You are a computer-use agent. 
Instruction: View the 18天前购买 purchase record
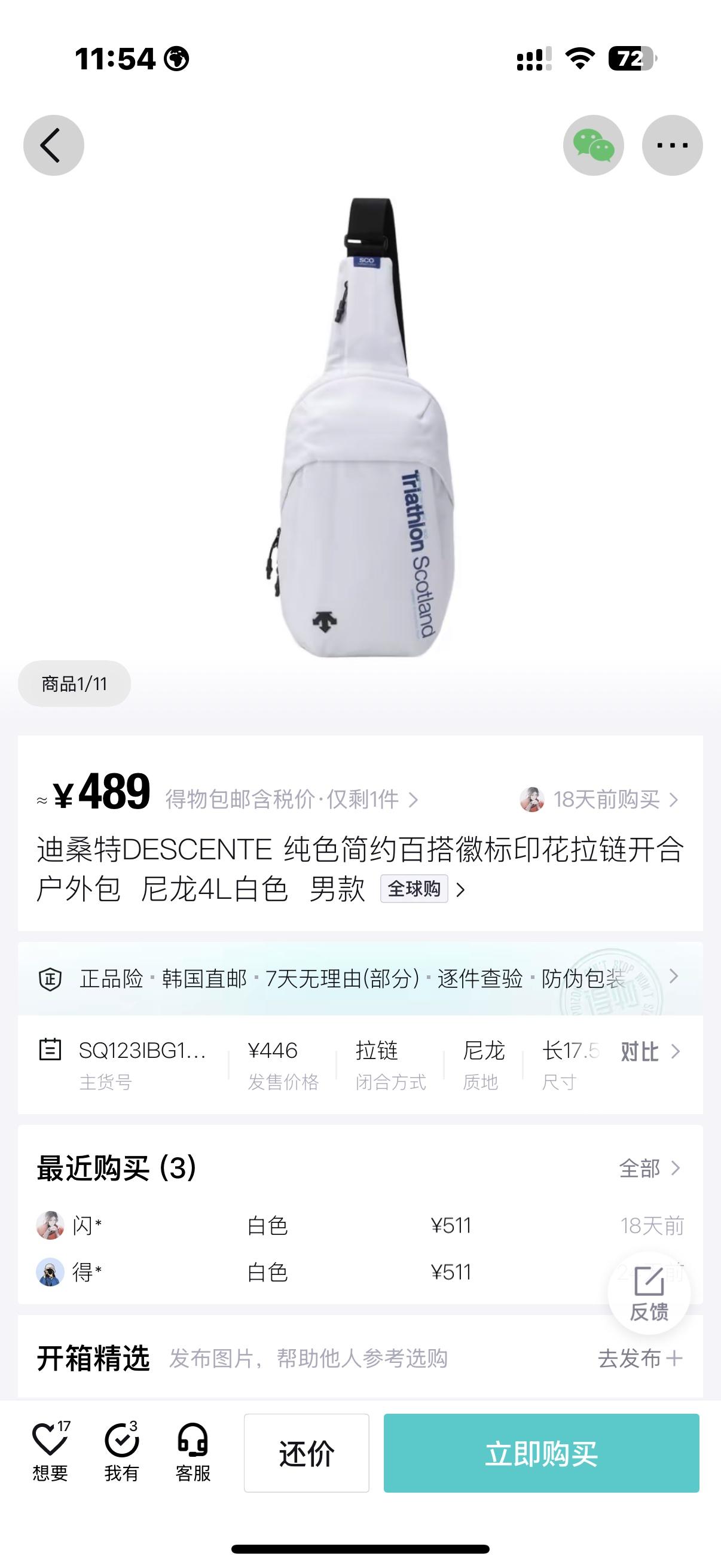tap(600, 799)
